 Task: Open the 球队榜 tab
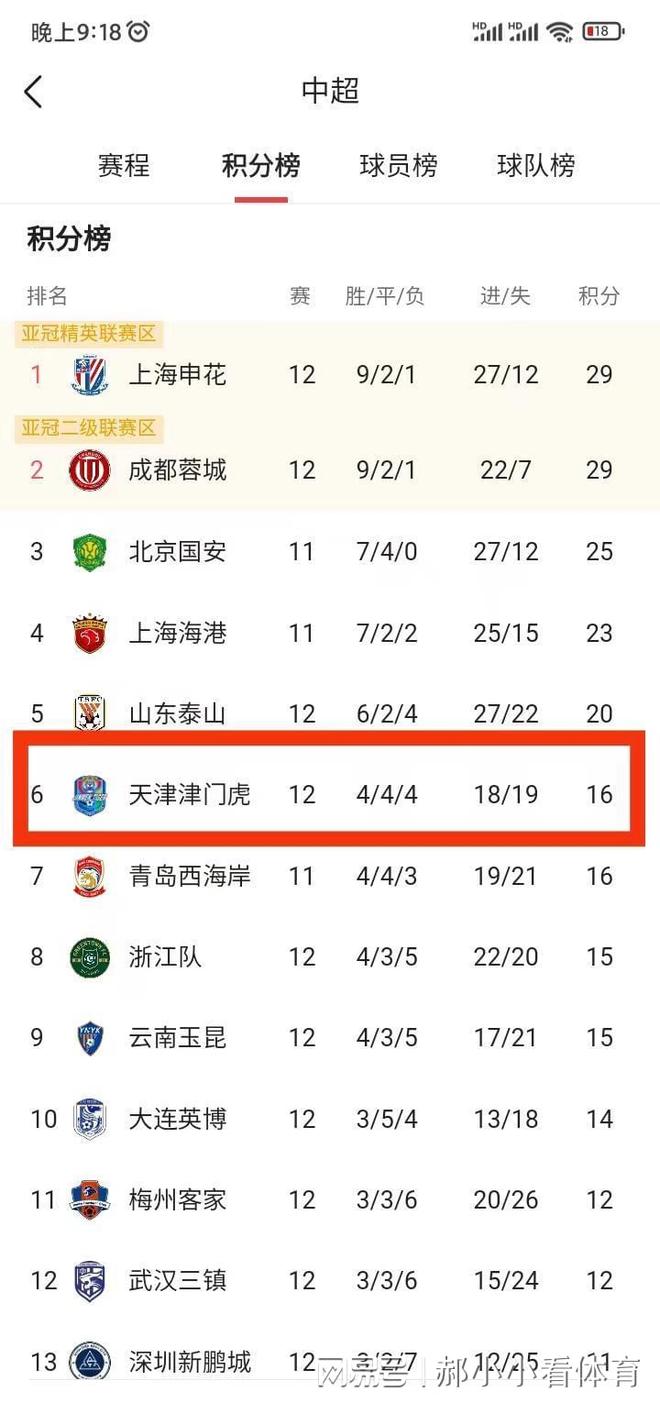point(536,165)
